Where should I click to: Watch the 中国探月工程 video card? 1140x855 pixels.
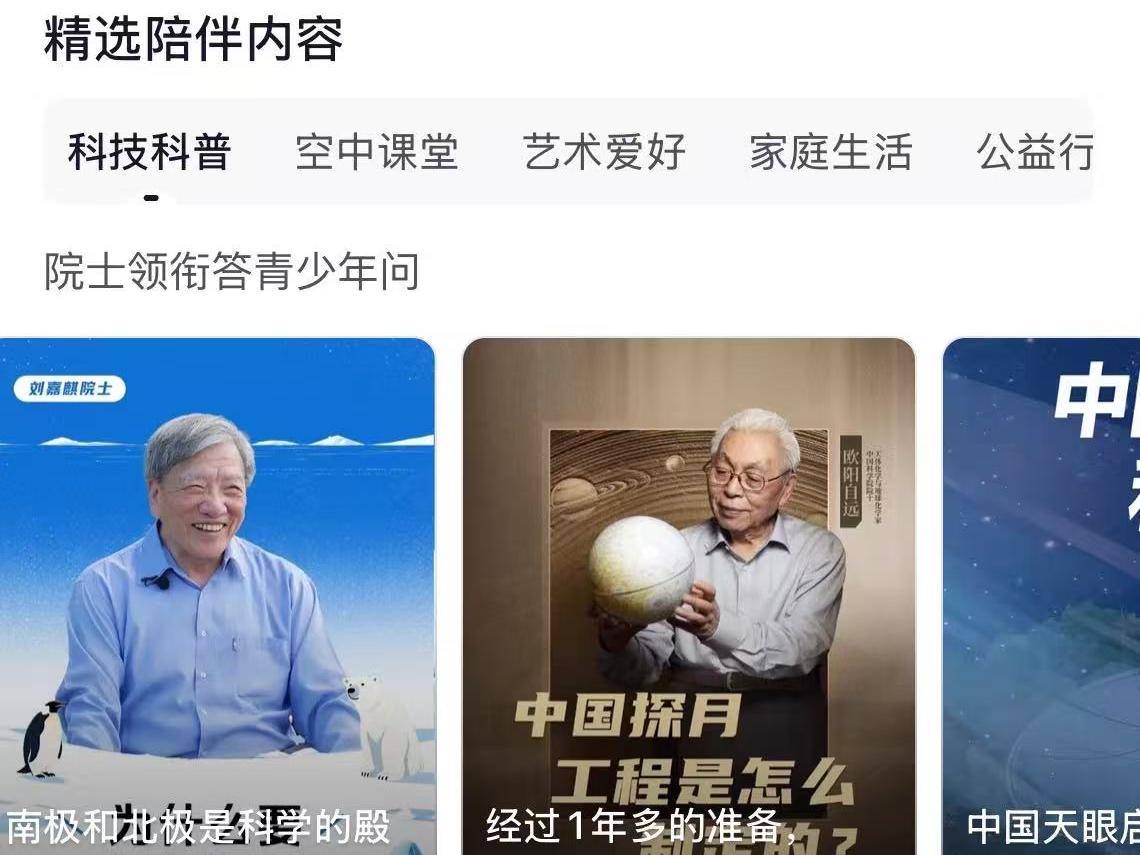click(688, 595)
